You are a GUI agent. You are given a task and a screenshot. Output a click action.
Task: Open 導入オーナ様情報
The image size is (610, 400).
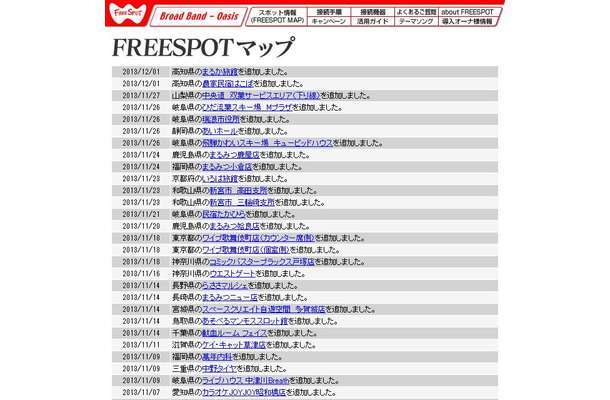pos(467,21)
